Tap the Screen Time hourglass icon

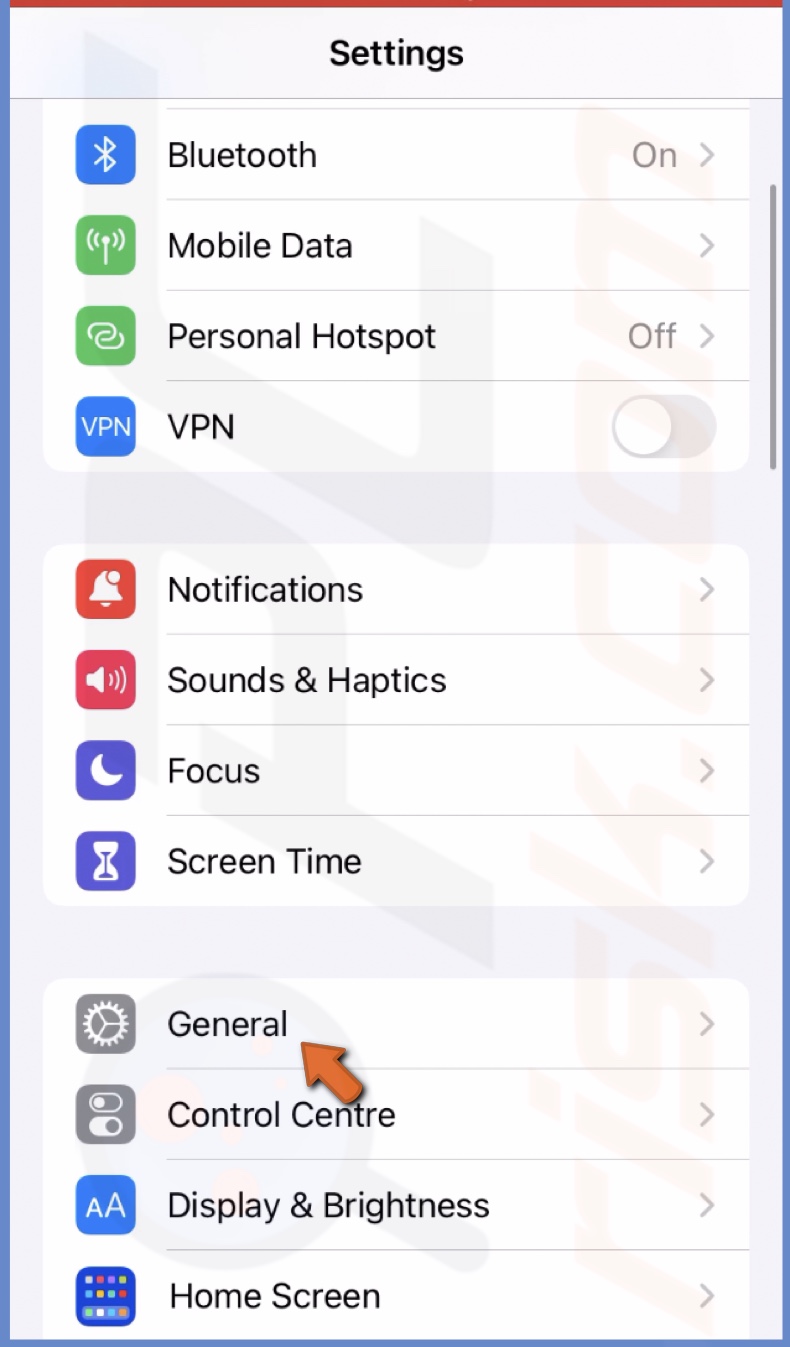pos(105,861)
